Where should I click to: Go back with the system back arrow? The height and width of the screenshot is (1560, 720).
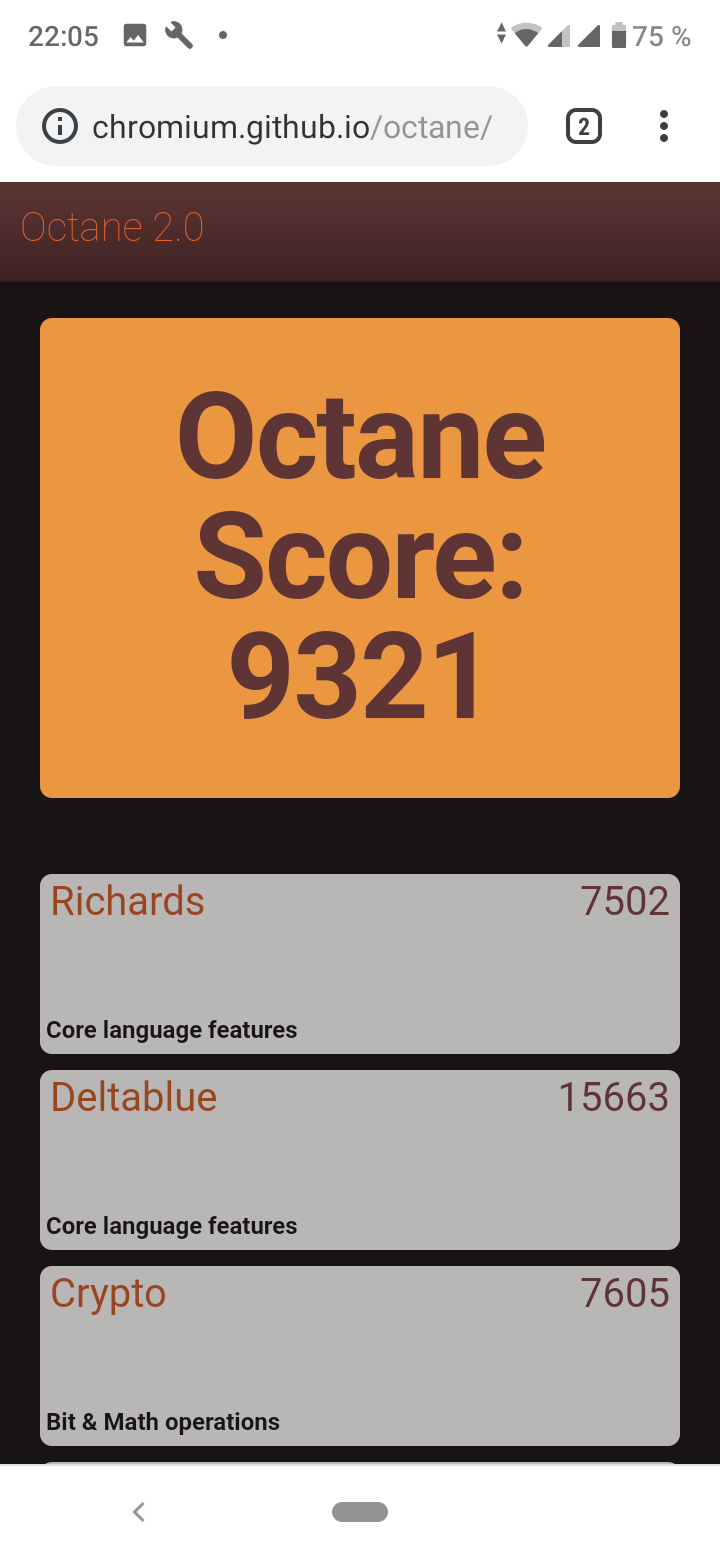(139, 1512)
